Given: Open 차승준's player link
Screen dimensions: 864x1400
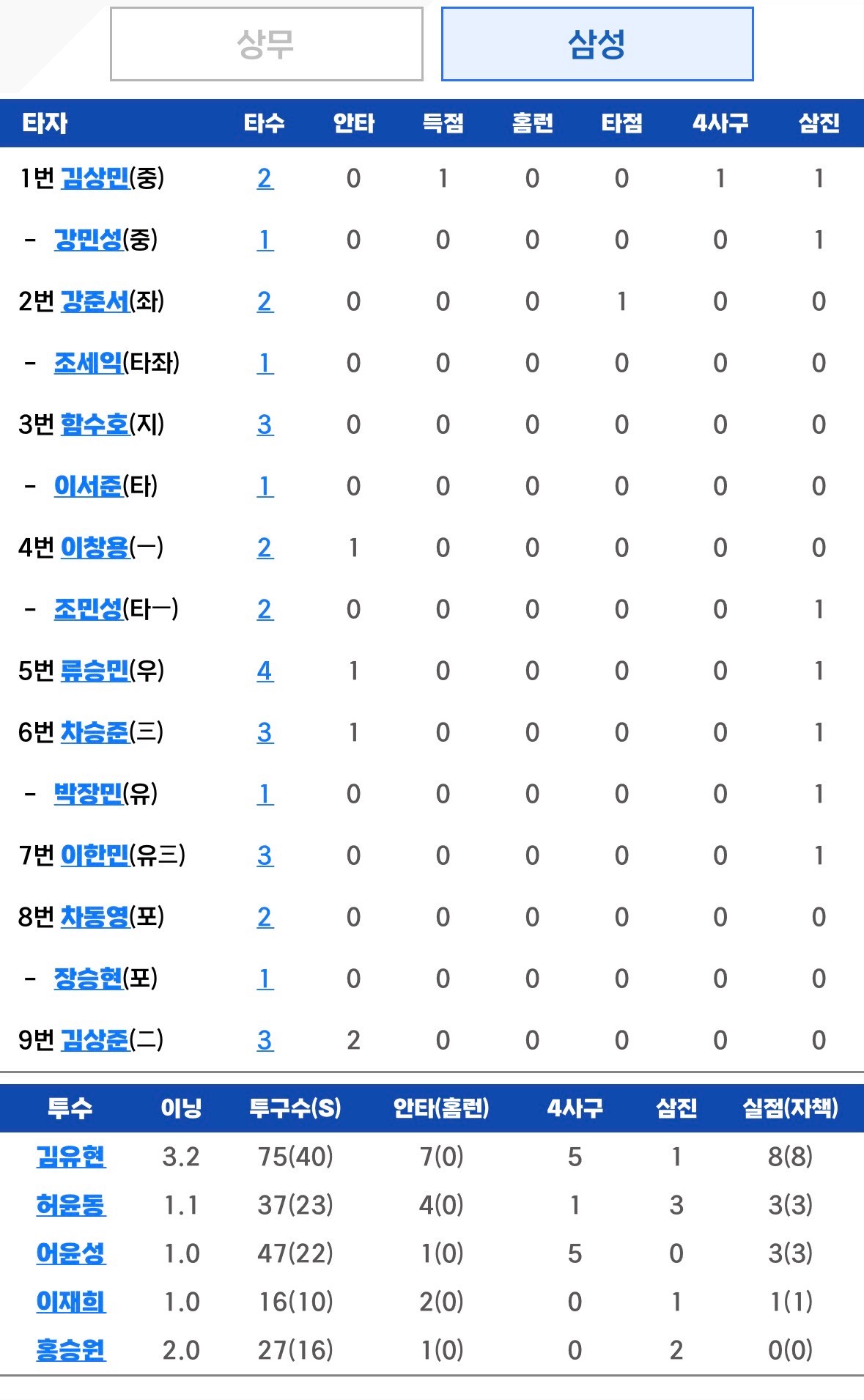Looking at the screenshot, I should (x=95, y=732).
